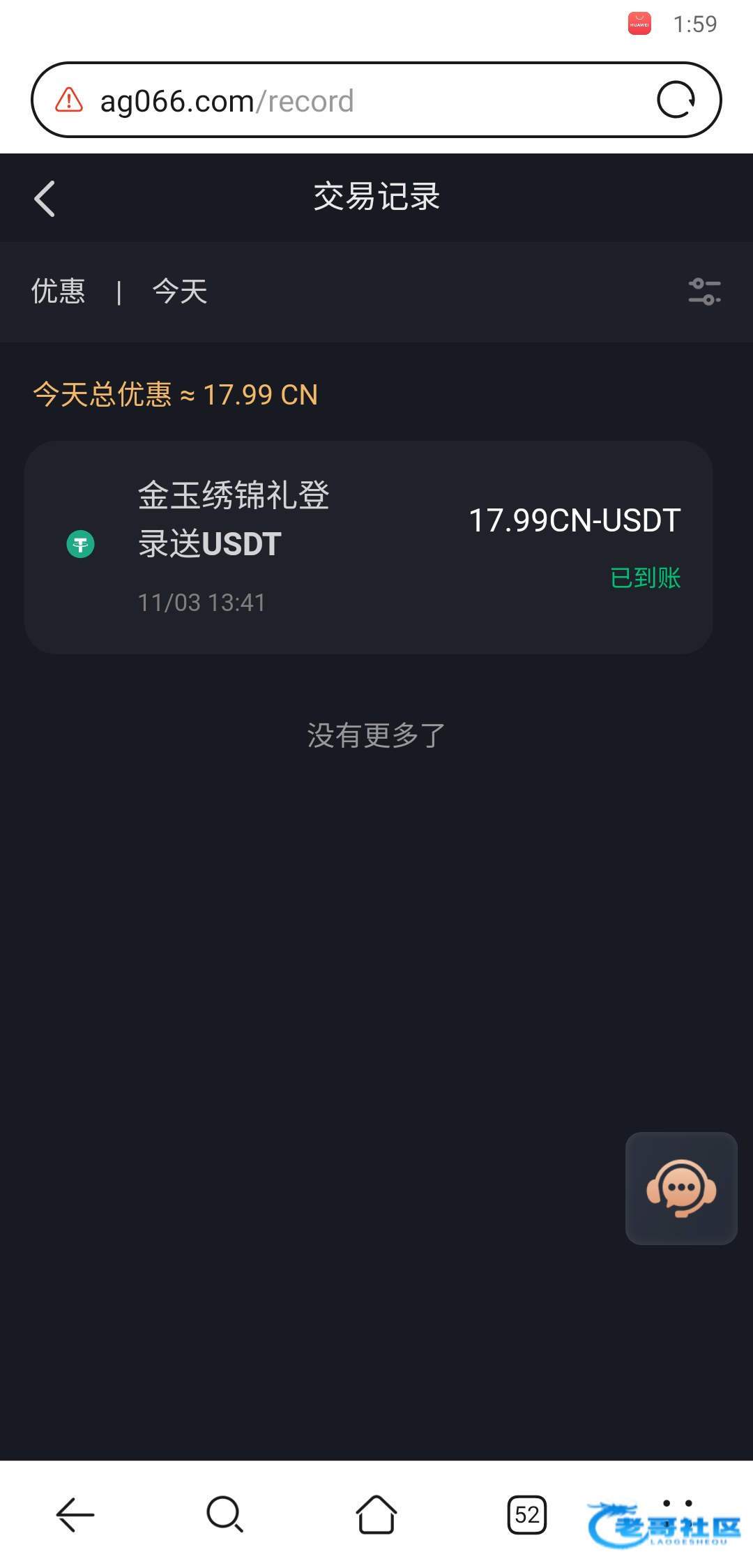
Task: Open the browser search tool
Action: click(225, 1515)
